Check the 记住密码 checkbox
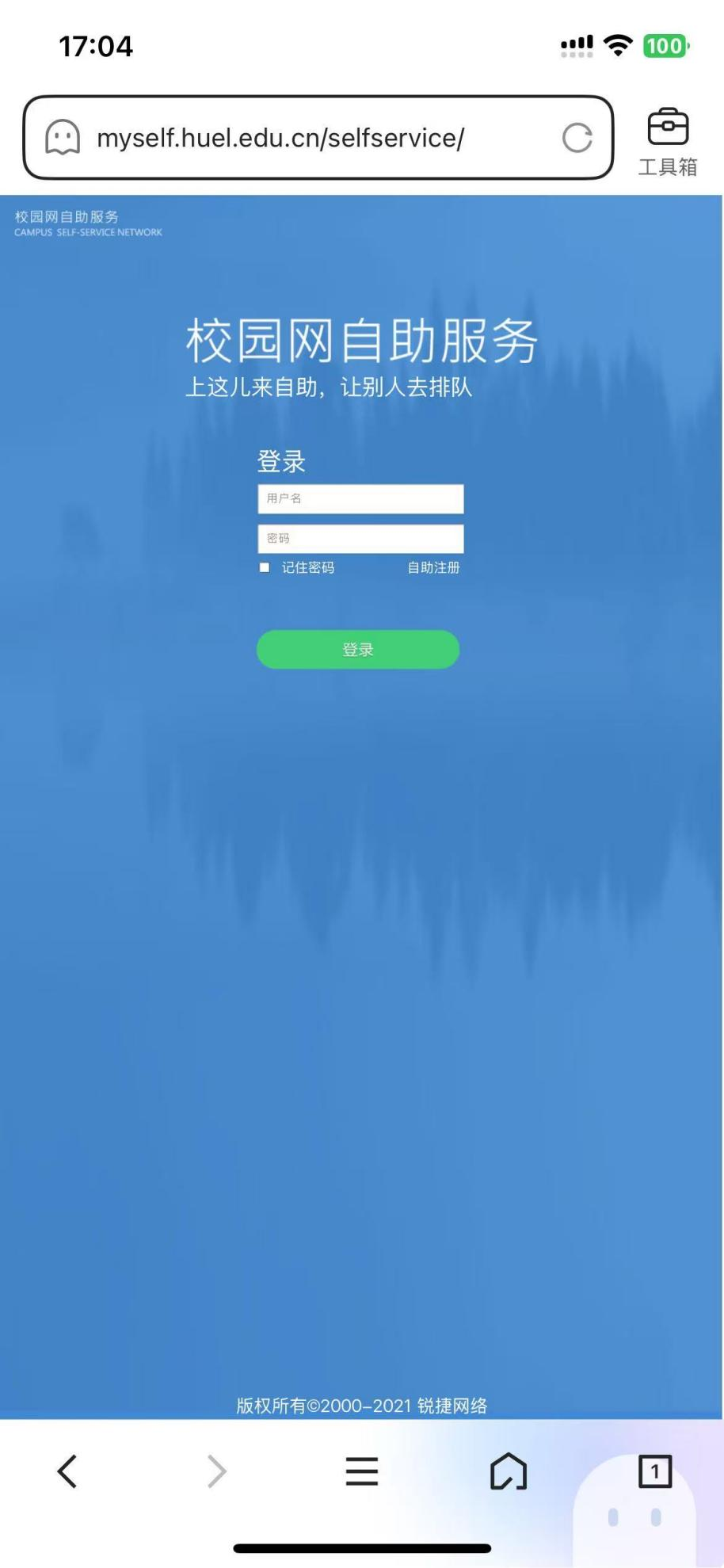The width and height of the screenshot is (724, 1568). (265, 567)
